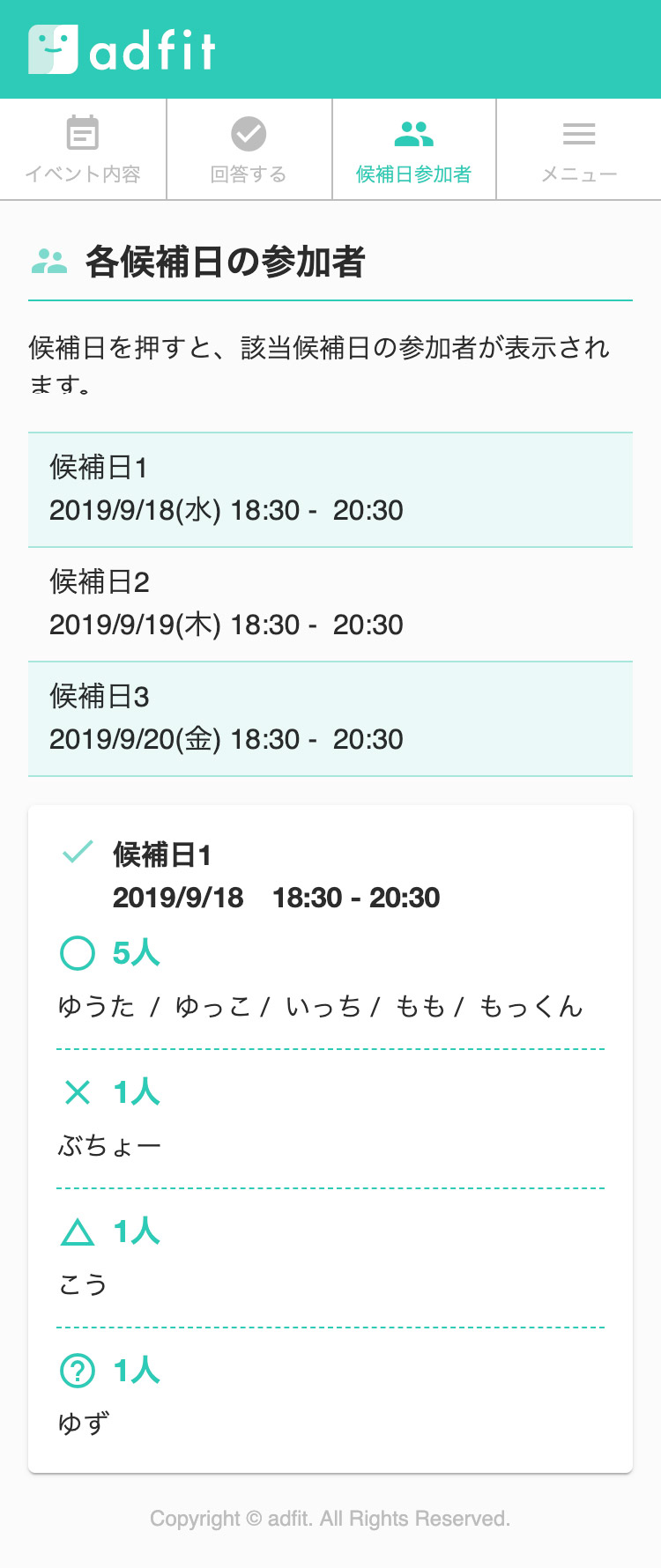Click the participant name ゆうた

click(95, 1006)
